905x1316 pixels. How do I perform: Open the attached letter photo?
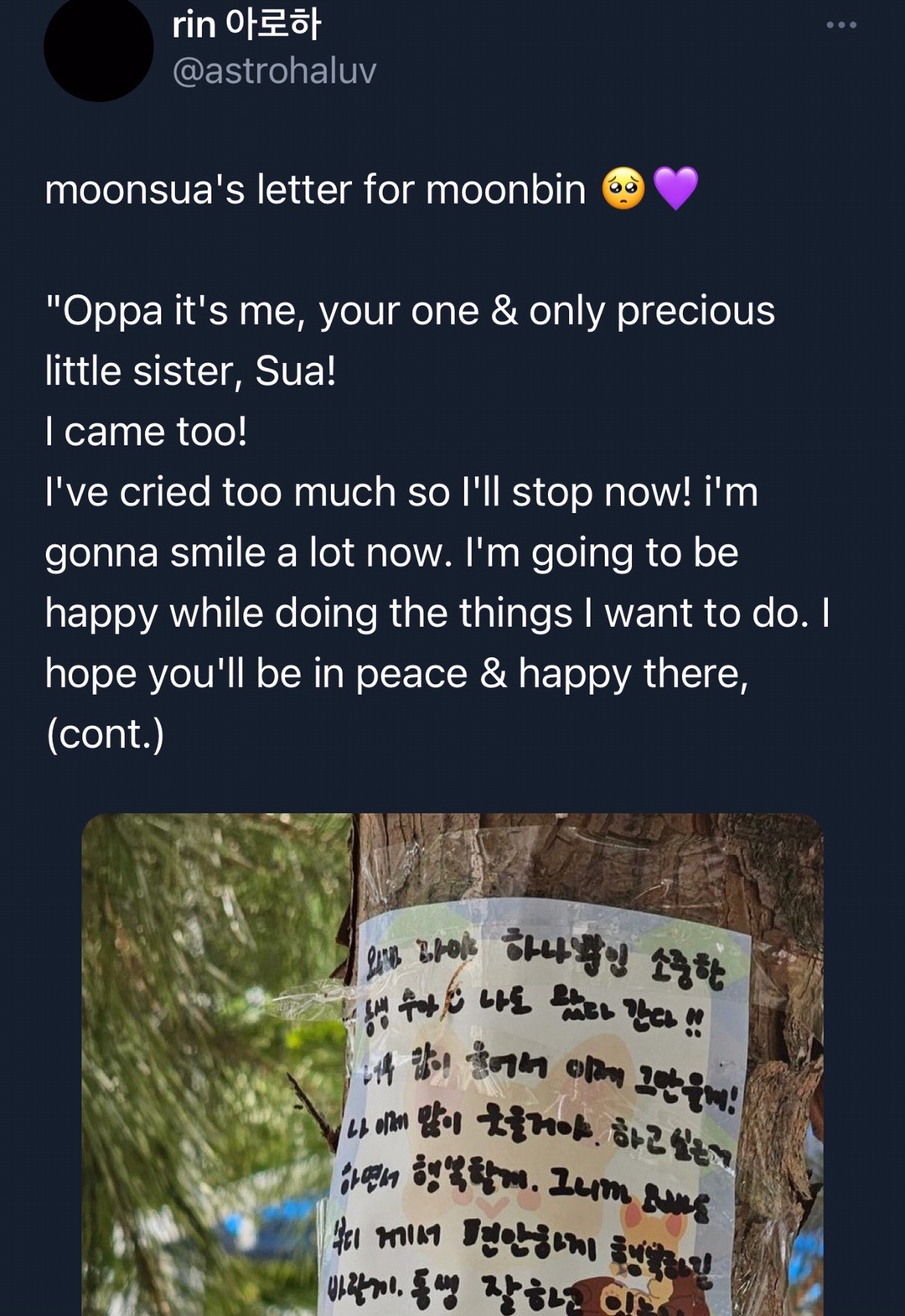(452, 1065)
